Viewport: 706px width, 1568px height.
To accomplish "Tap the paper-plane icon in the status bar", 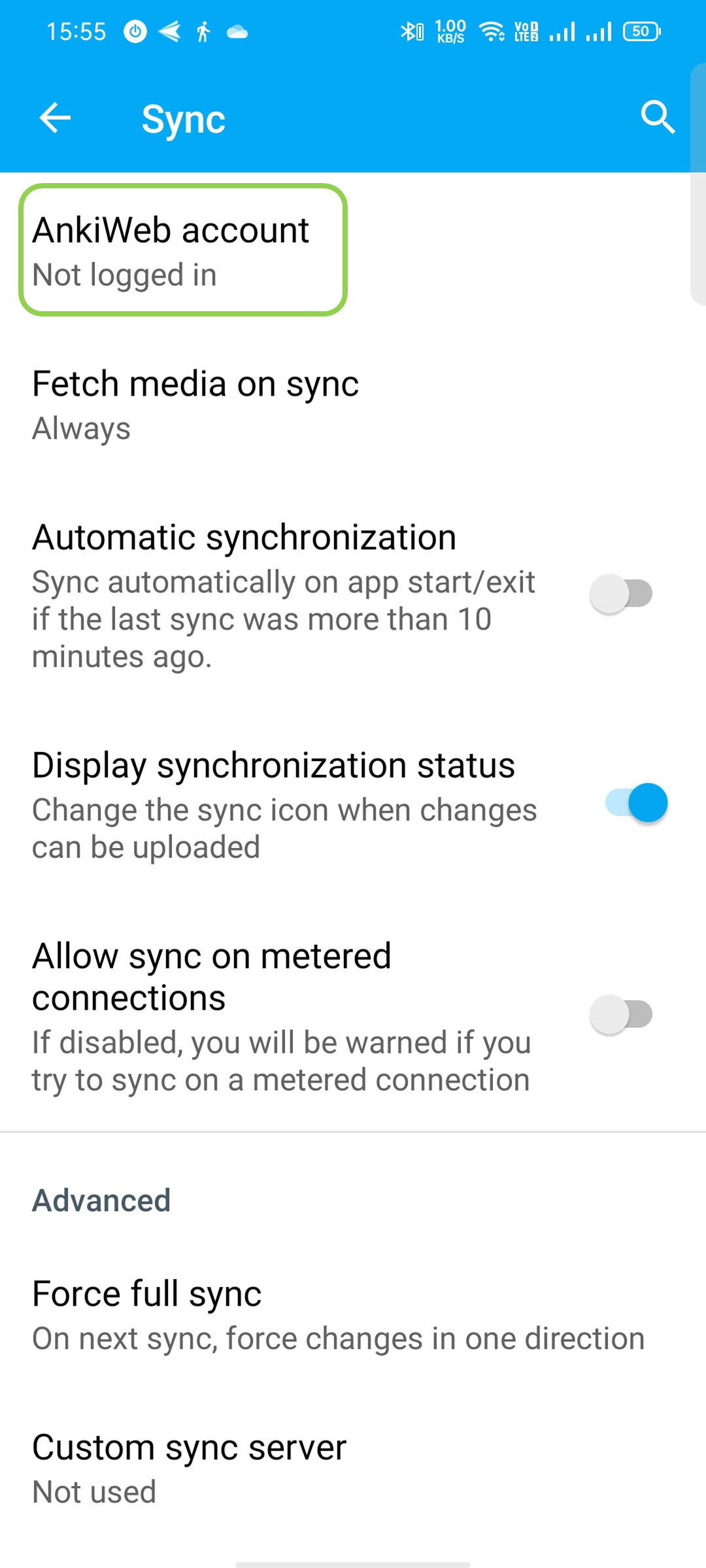I will [x=169, y=30].
